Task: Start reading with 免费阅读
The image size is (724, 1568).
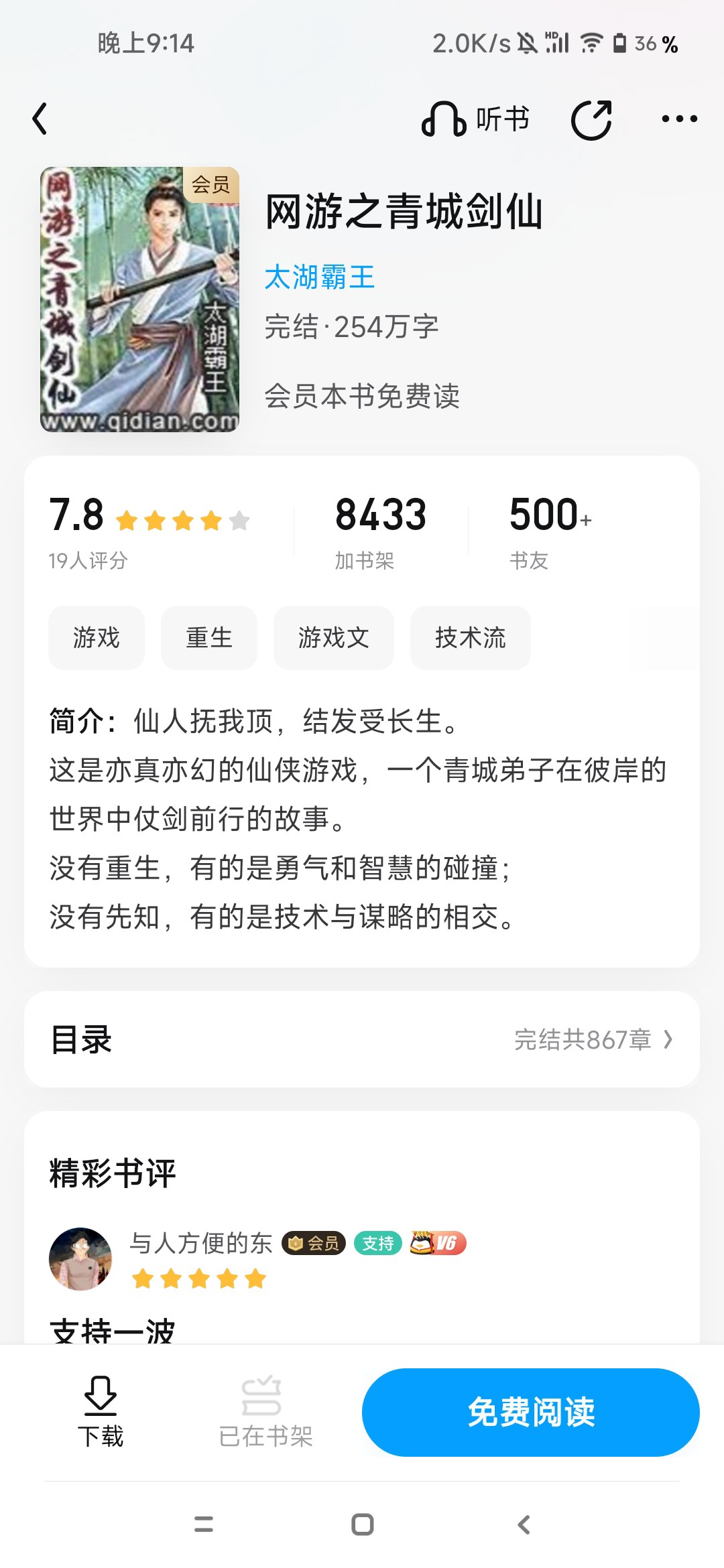Action: point(530,1412)
